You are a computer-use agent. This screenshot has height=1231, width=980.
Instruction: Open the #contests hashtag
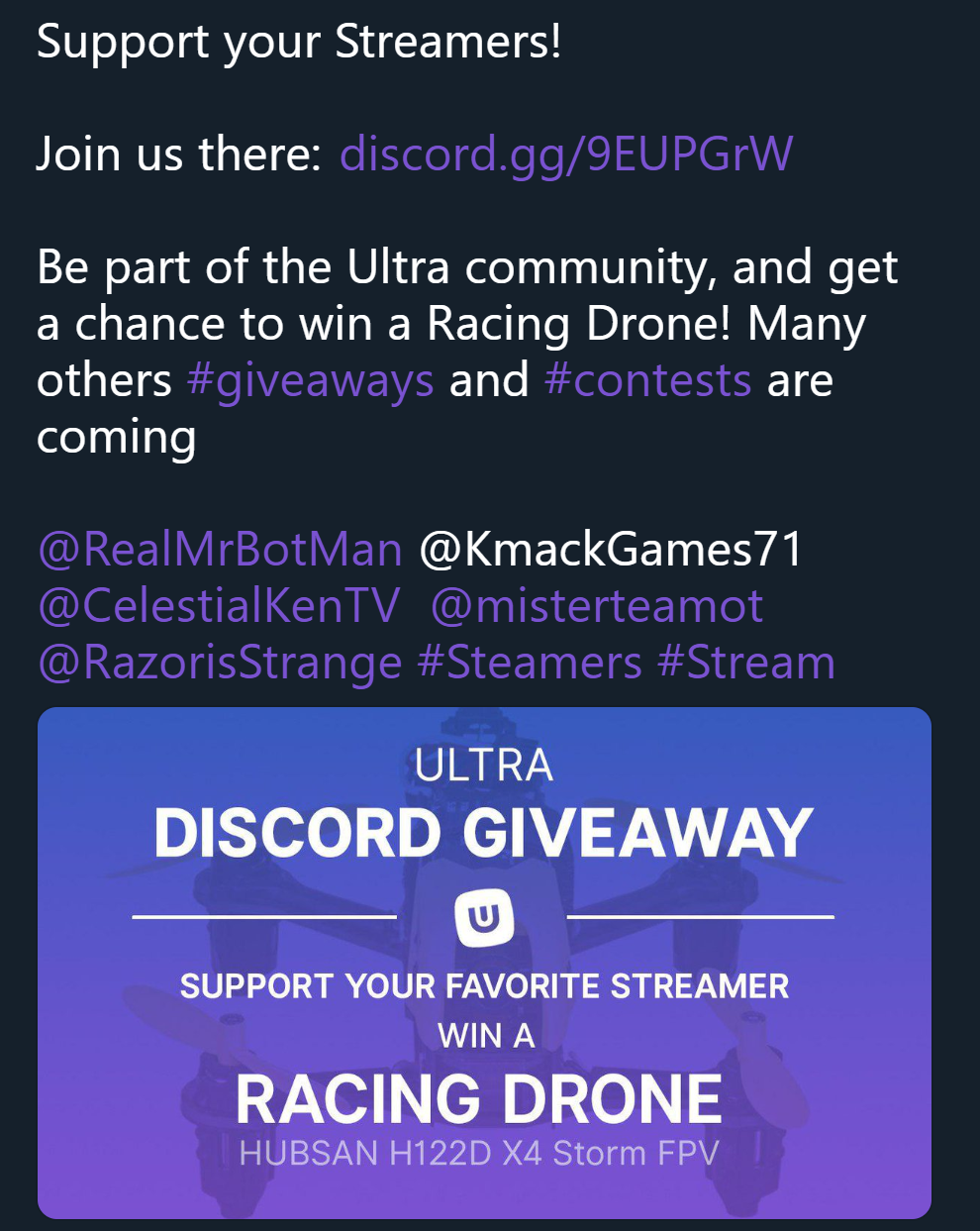(648, 381)
